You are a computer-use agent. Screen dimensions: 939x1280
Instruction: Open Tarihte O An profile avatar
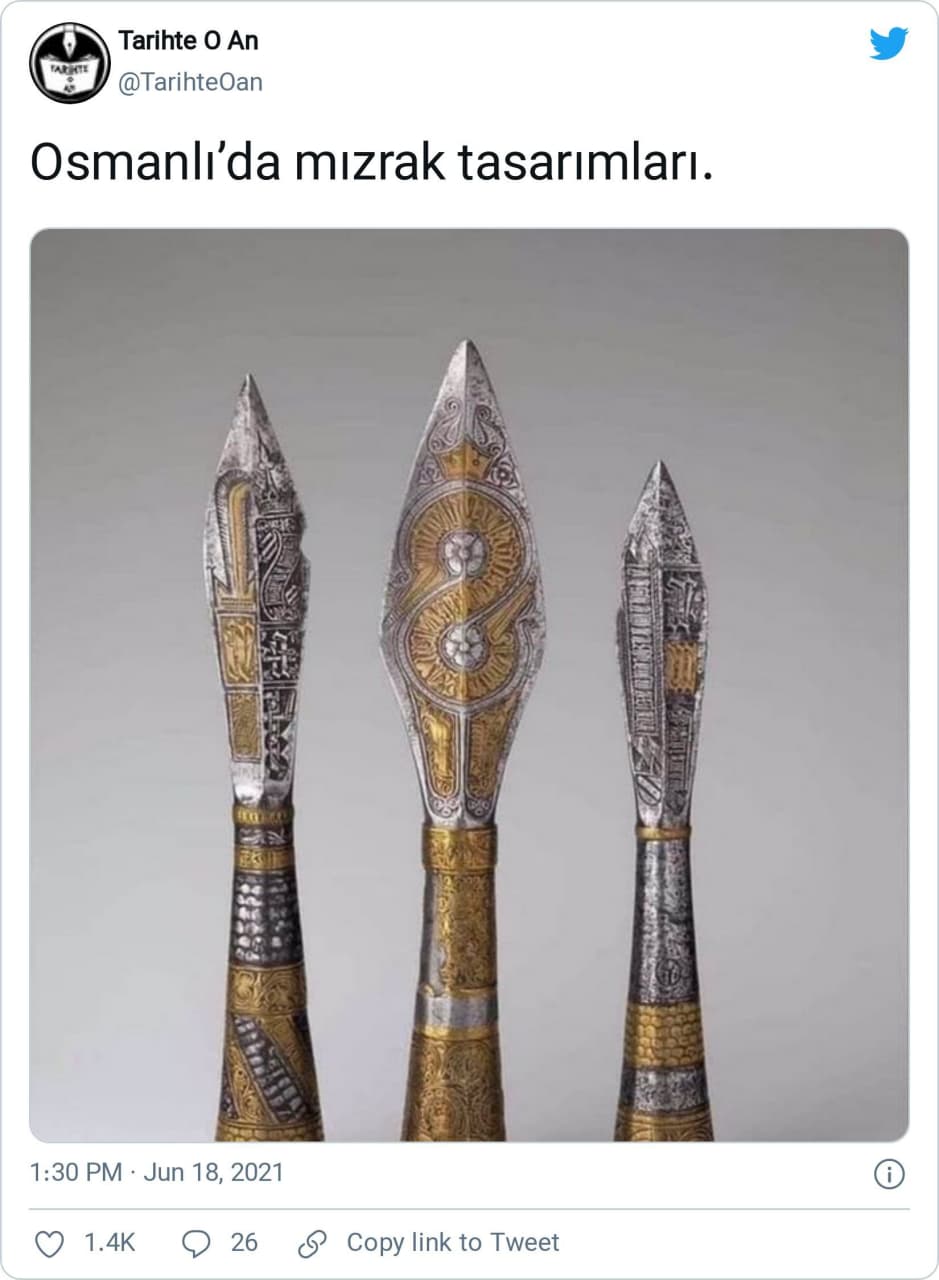click(x=68, y=64)
